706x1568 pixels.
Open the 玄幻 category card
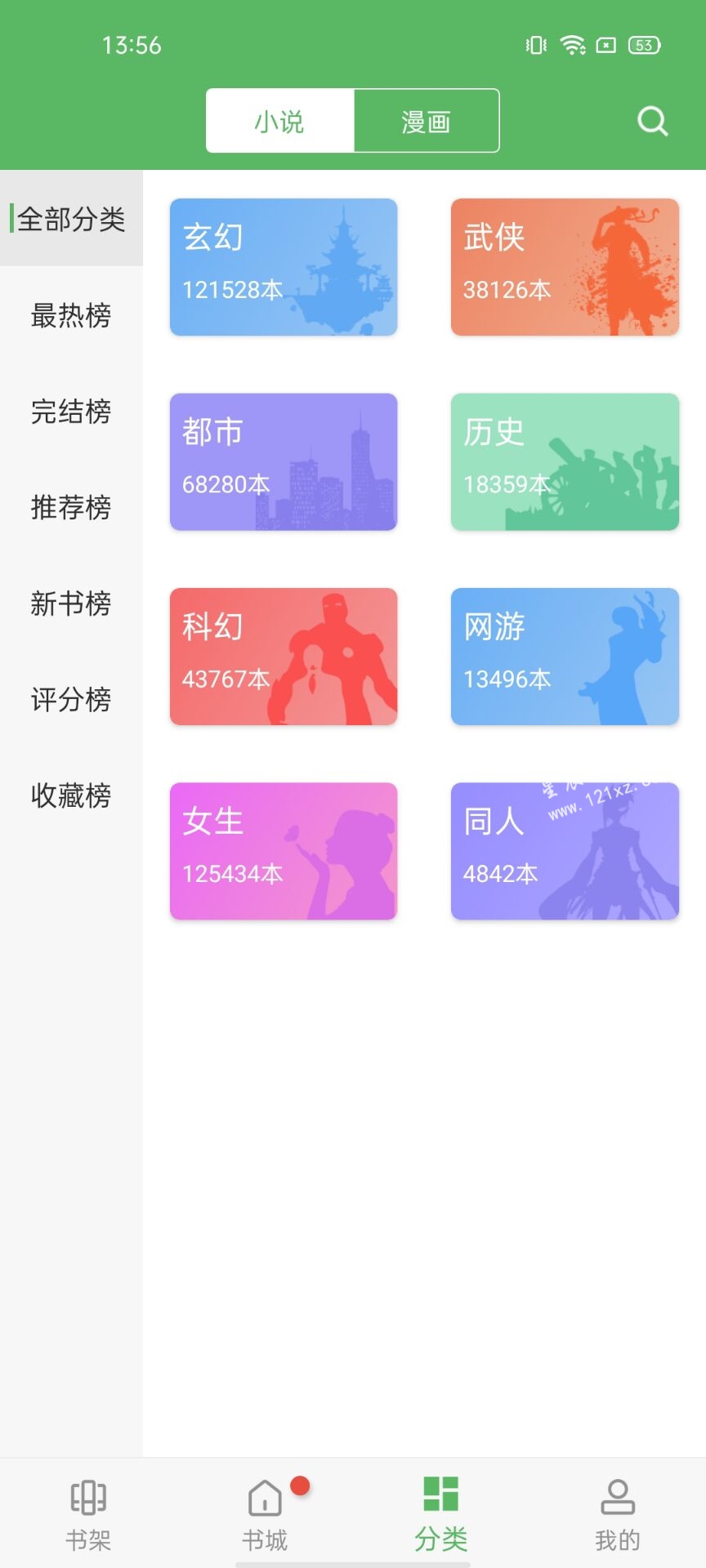click(284, 267)
